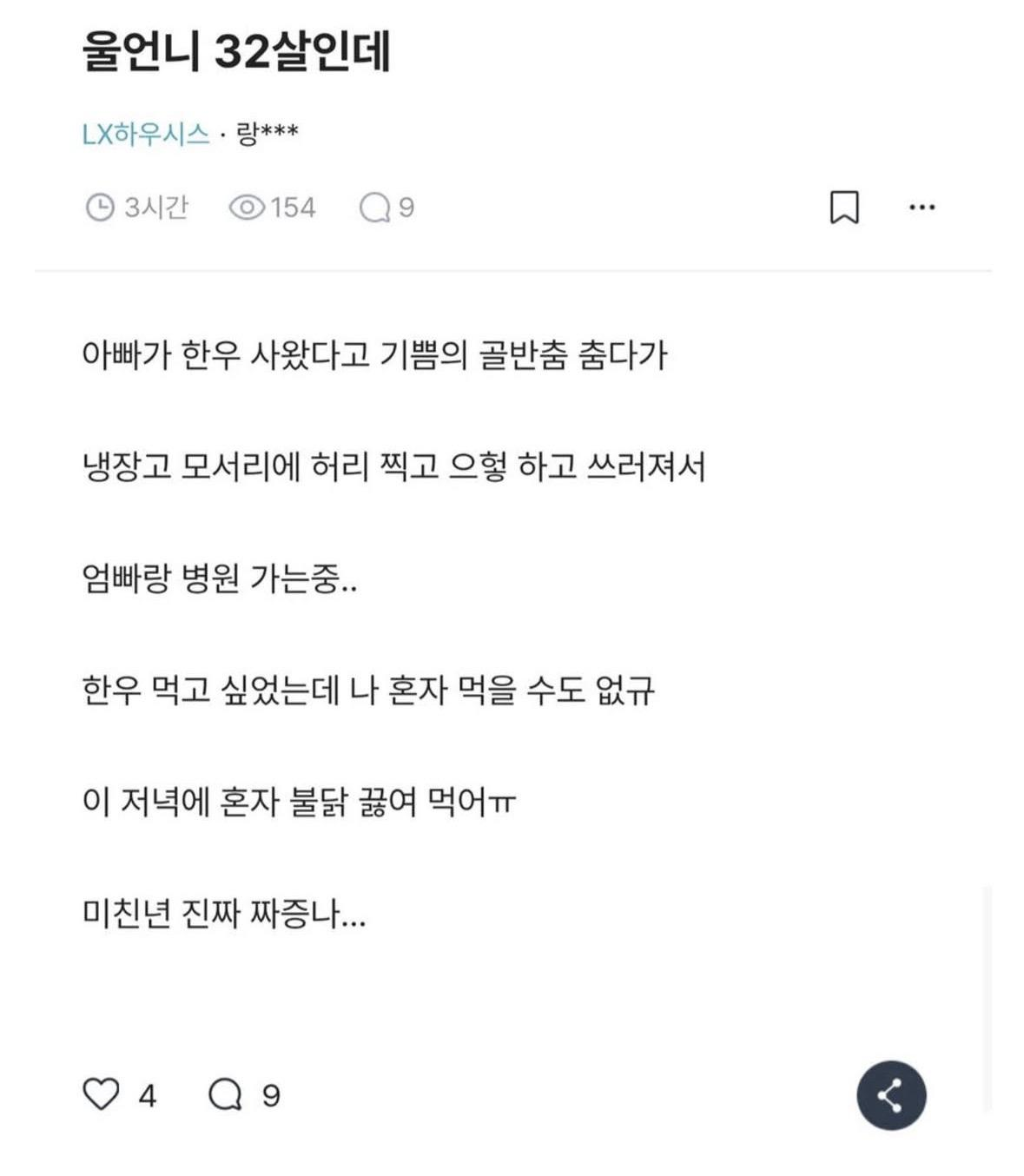1024x1176 pixels.
Task: Open comments via the bottom bubble icon
Action: [225, 1094]
